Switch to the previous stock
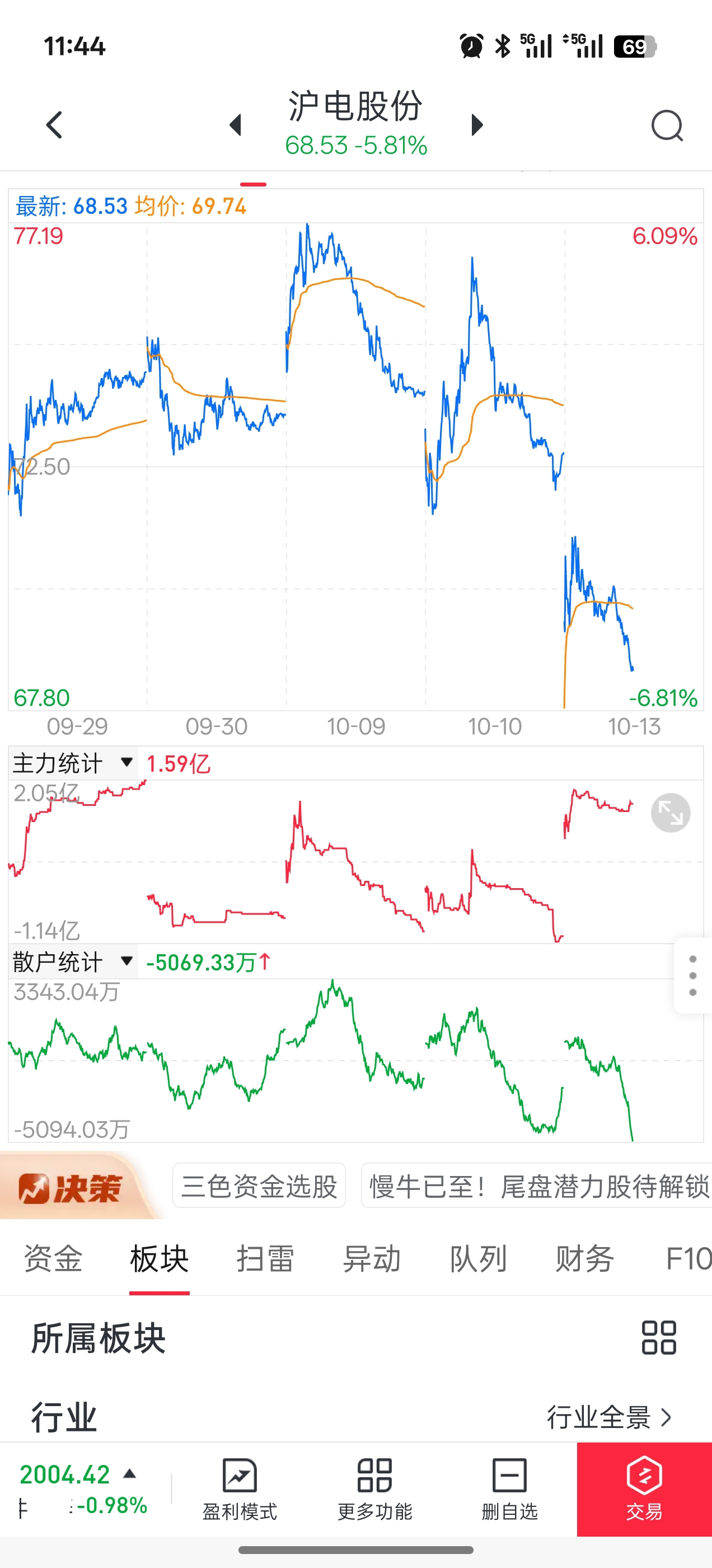 coord(236,125)
